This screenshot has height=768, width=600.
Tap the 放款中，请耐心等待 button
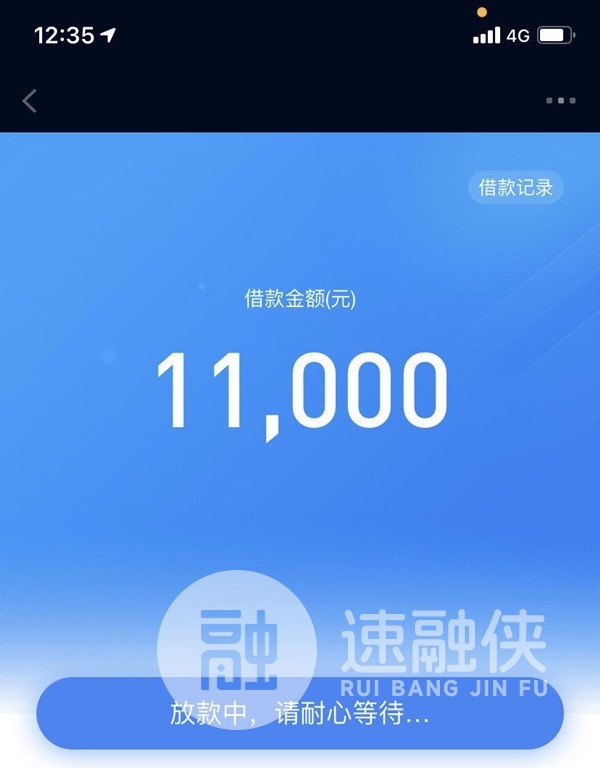coord(300,714)
